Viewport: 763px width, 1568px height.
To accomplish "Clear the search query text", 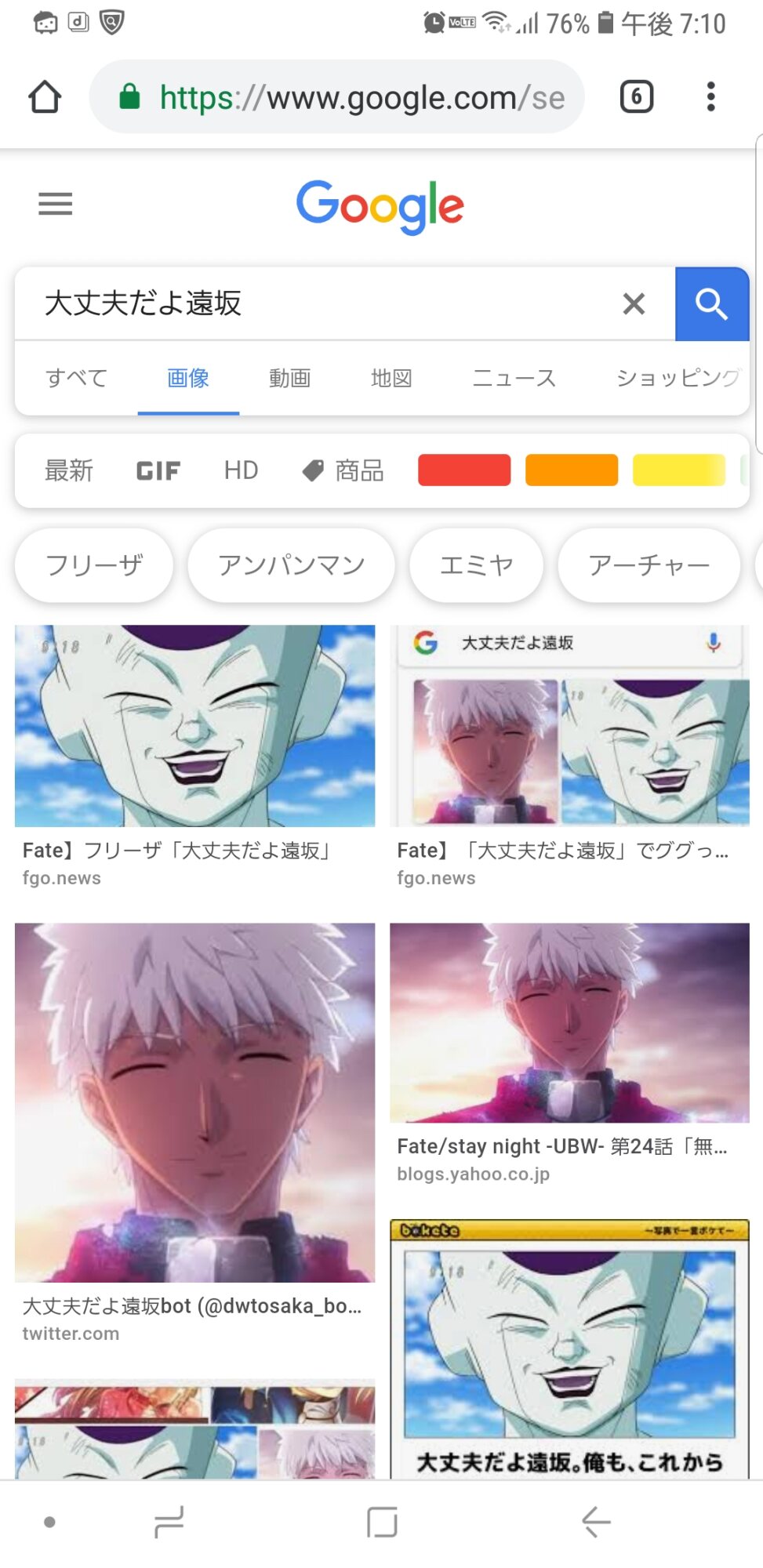I will pos(634,303).
